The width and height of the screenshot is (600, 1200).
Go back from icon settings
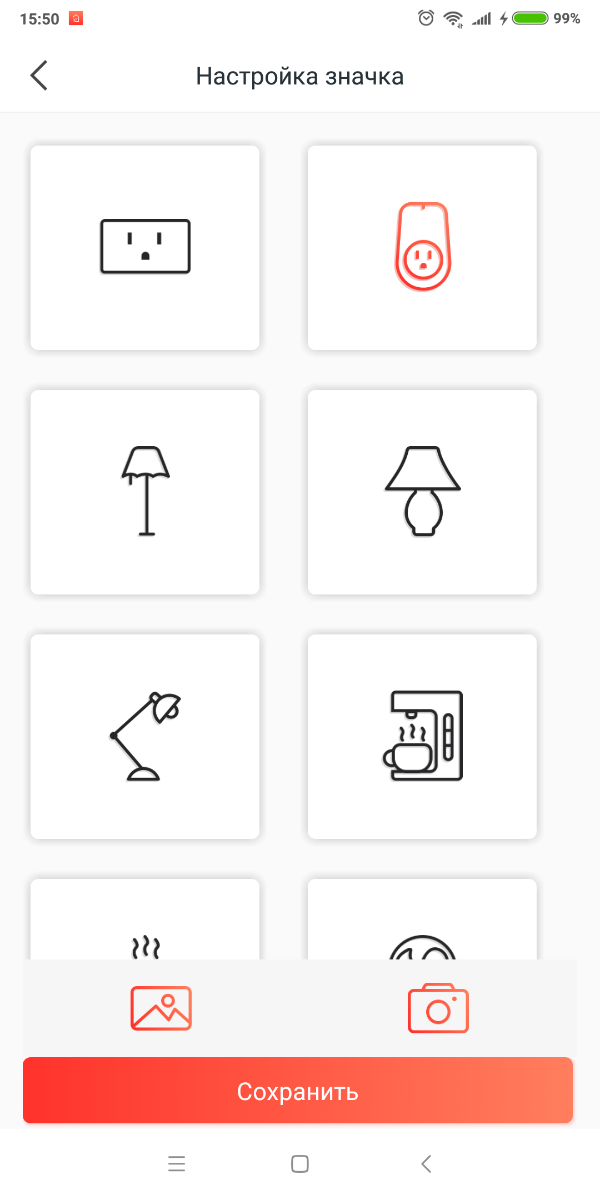(39, 76)
